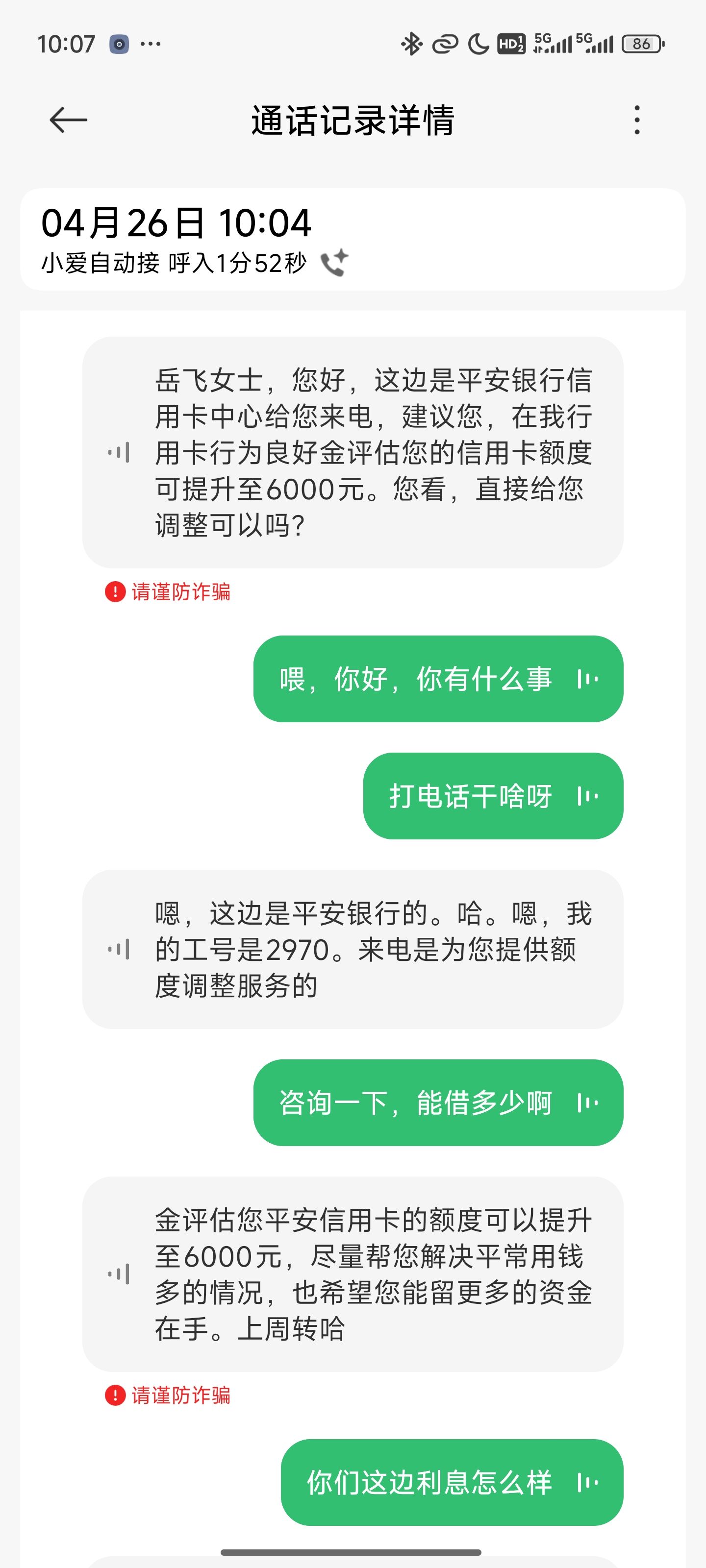Play the reply 喂，你好，你有什么事
This screenshot has height=1568, width=706.
pyautogui.click(x=587, y=679)
